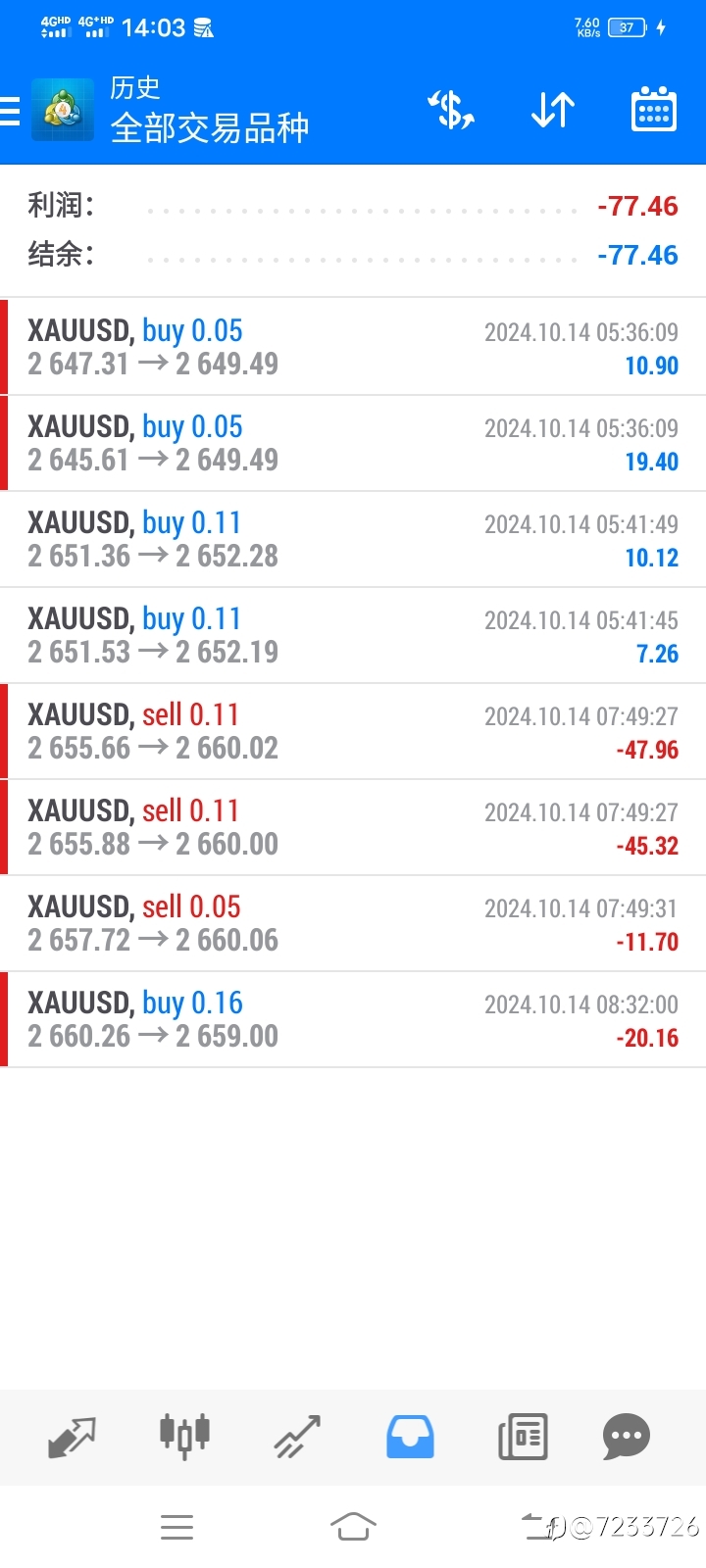Switch to the trade tab with trend arrow
Viewport: 706px width, 1568px height.
tap(297, 1437)
